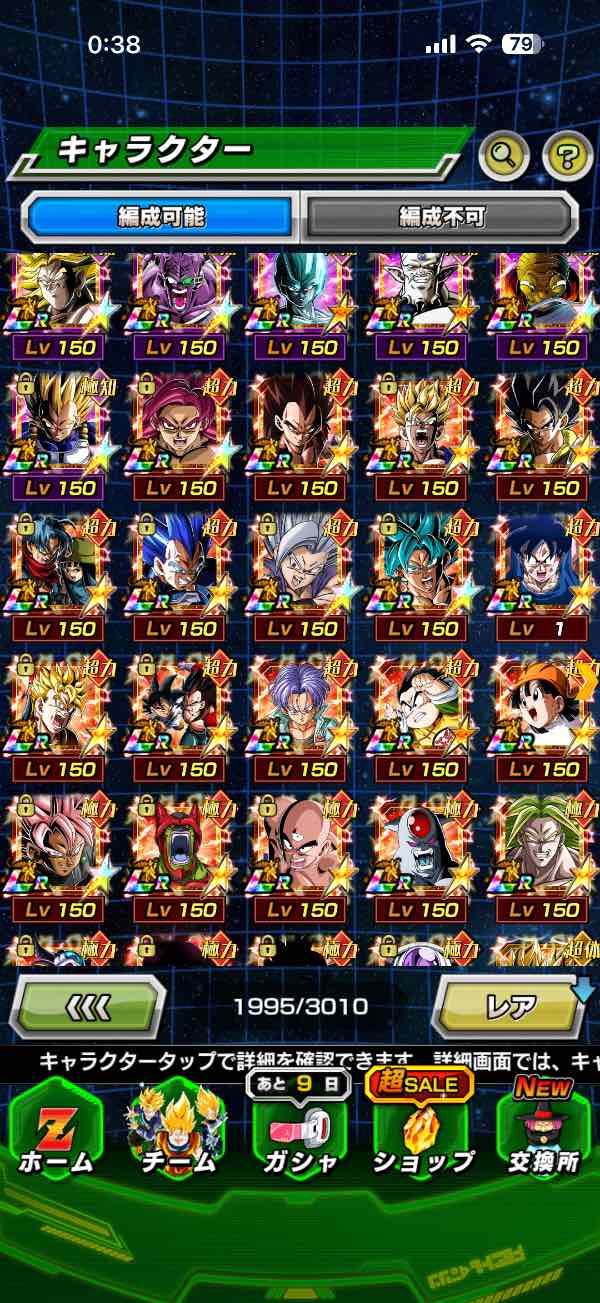The height and width of the screenshot is (1303, 600).
Task: Go to ホーム in the bottom bar
Action: (x=55, y=1130)
